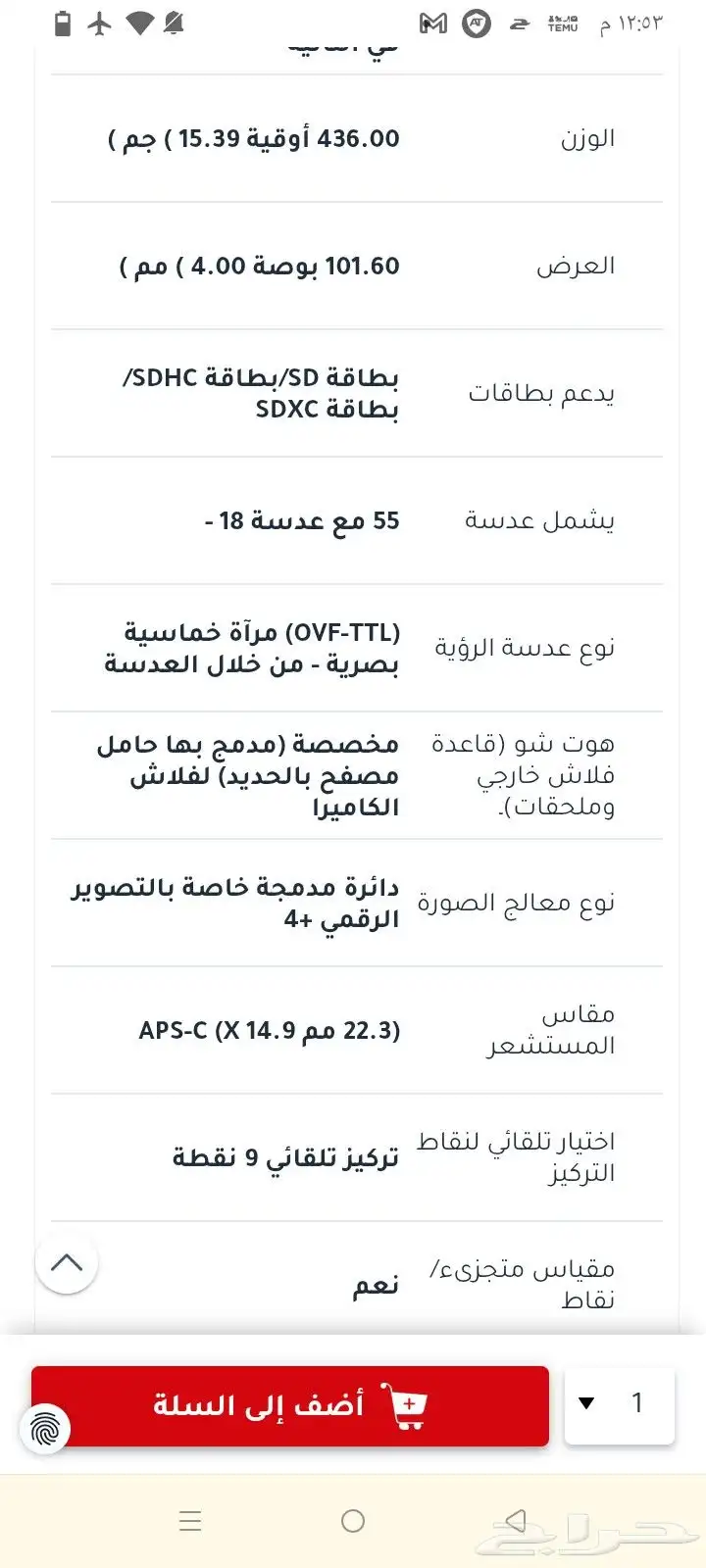Tap the fingerprint floating icon
706x1568 pixels.
click(x=45, y=1428)
